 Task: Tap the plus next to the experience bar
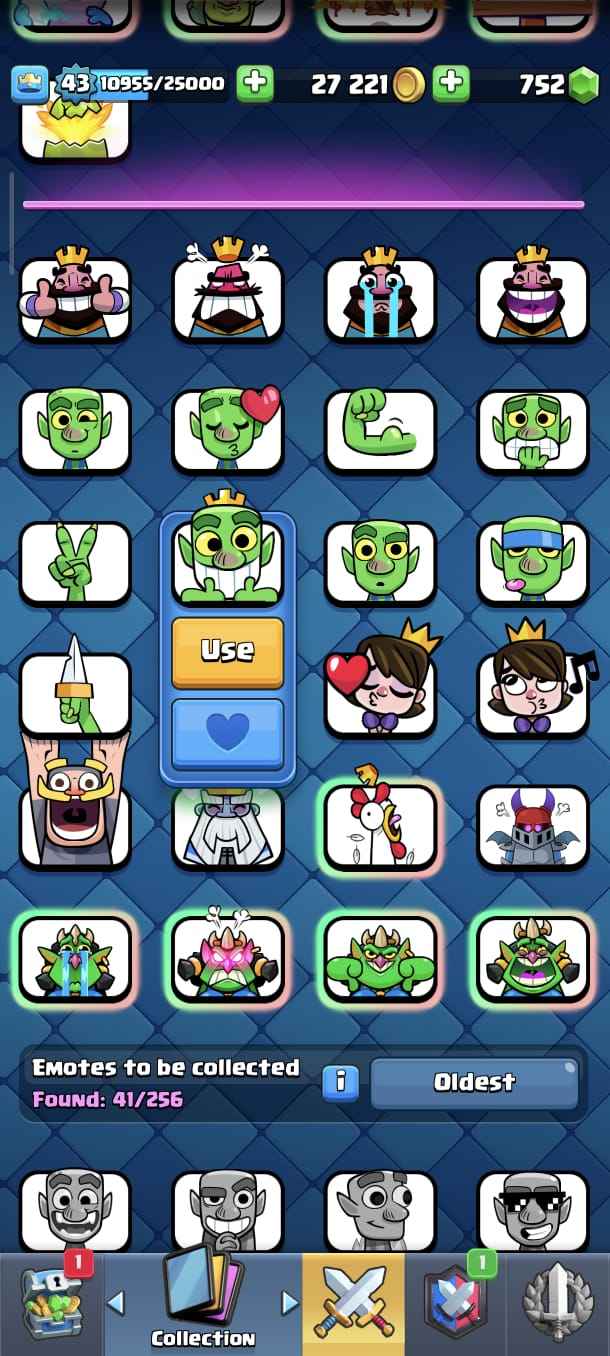tap(255, 84)
